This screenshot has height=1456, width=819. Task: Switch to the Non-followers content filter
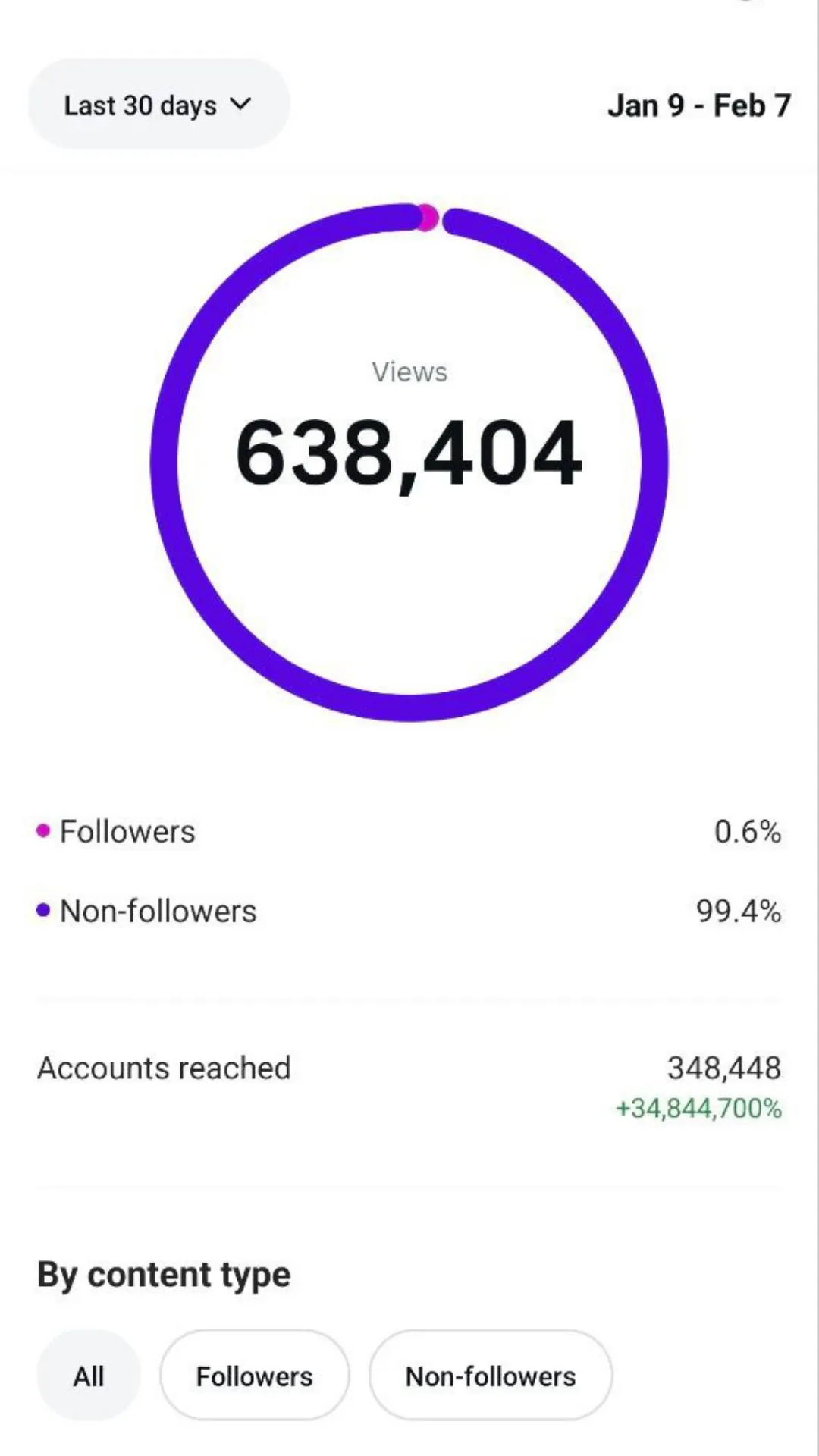(x=490, y=1376)
